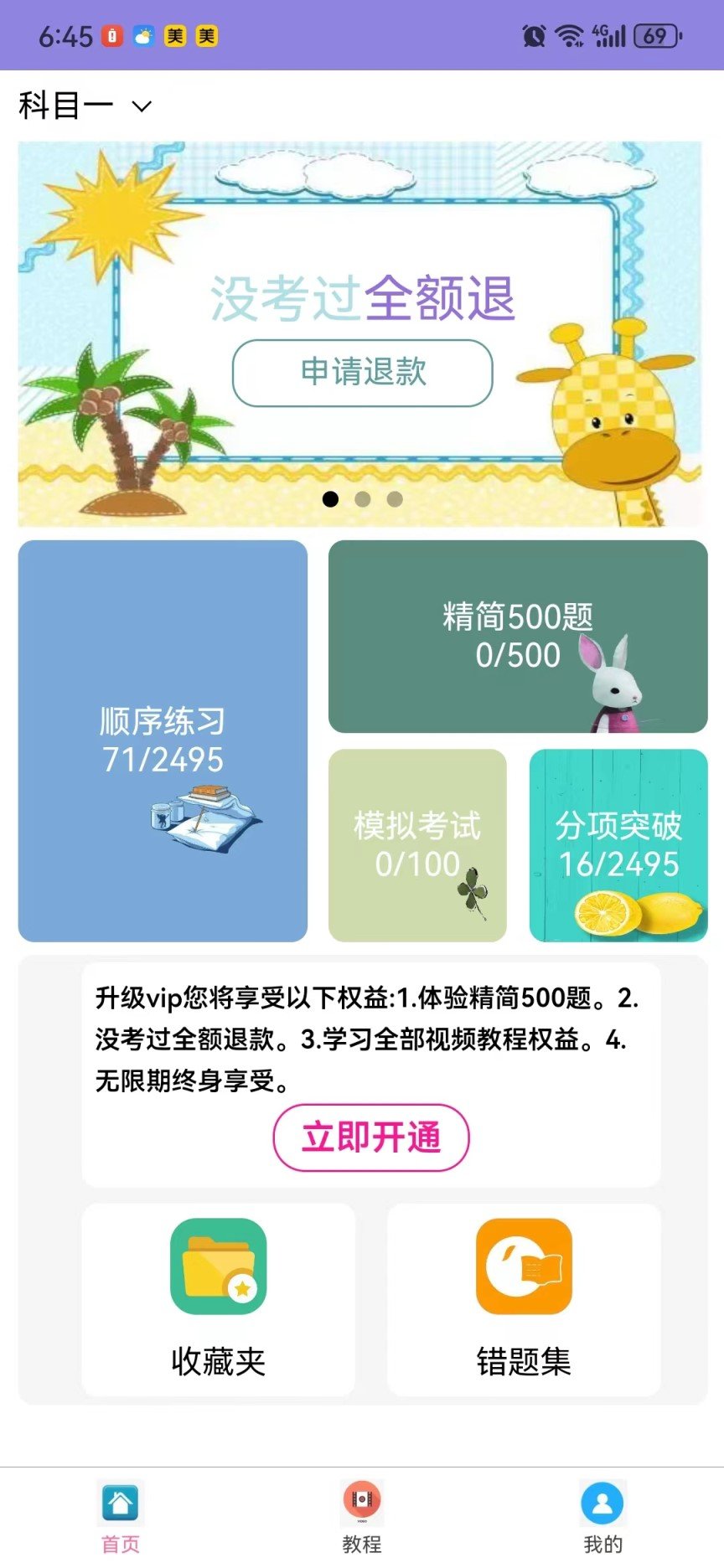Image resolution: width=724 pixels, height=1568 pixels.
Task: Open the 错题集 (wrong answers) icon
Action: click(x=524, y=1267)
